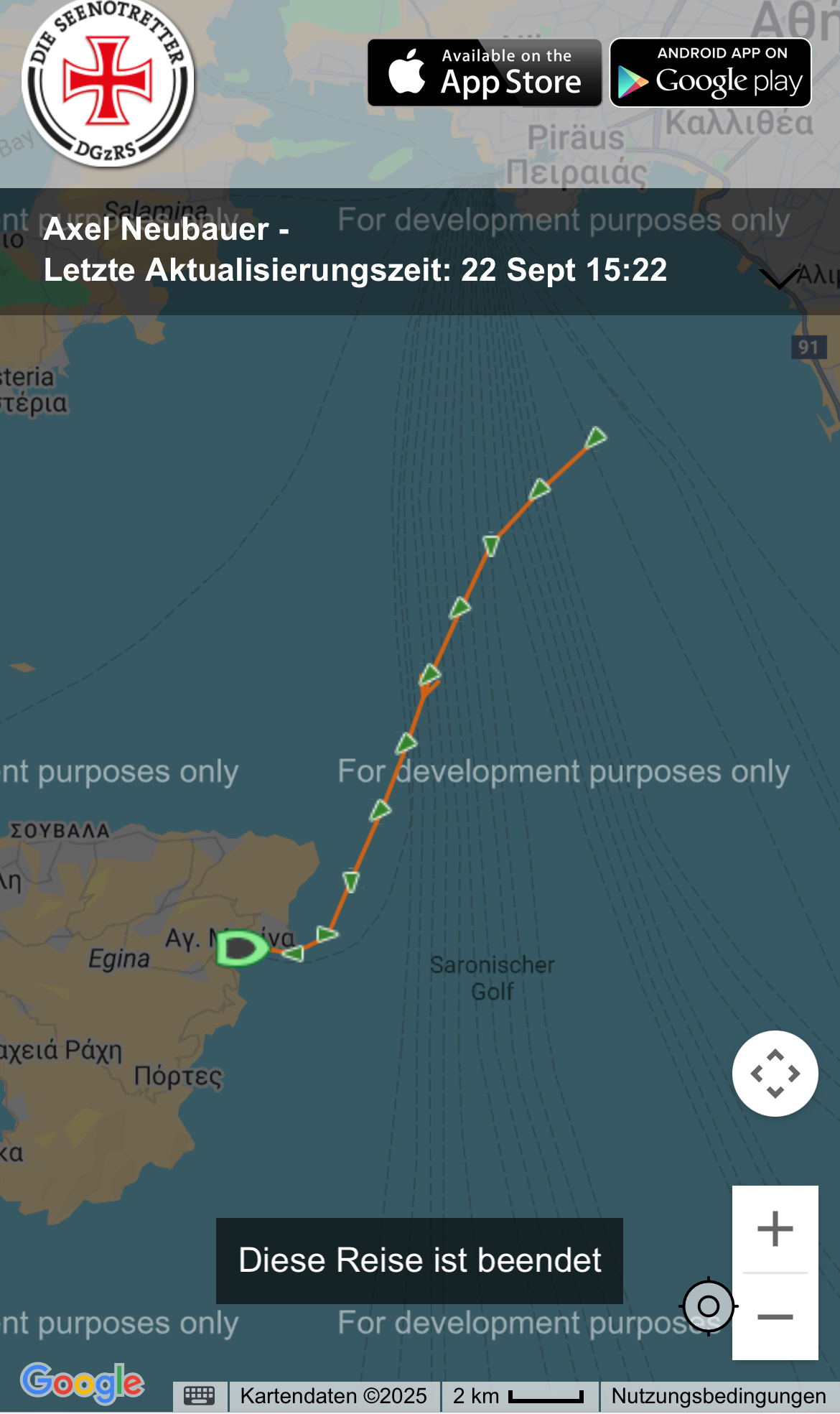This screenshot has height=1414, width=840.
Task: Expand the Axel Neubauer info panel chevron
Action: pos(778,279)
